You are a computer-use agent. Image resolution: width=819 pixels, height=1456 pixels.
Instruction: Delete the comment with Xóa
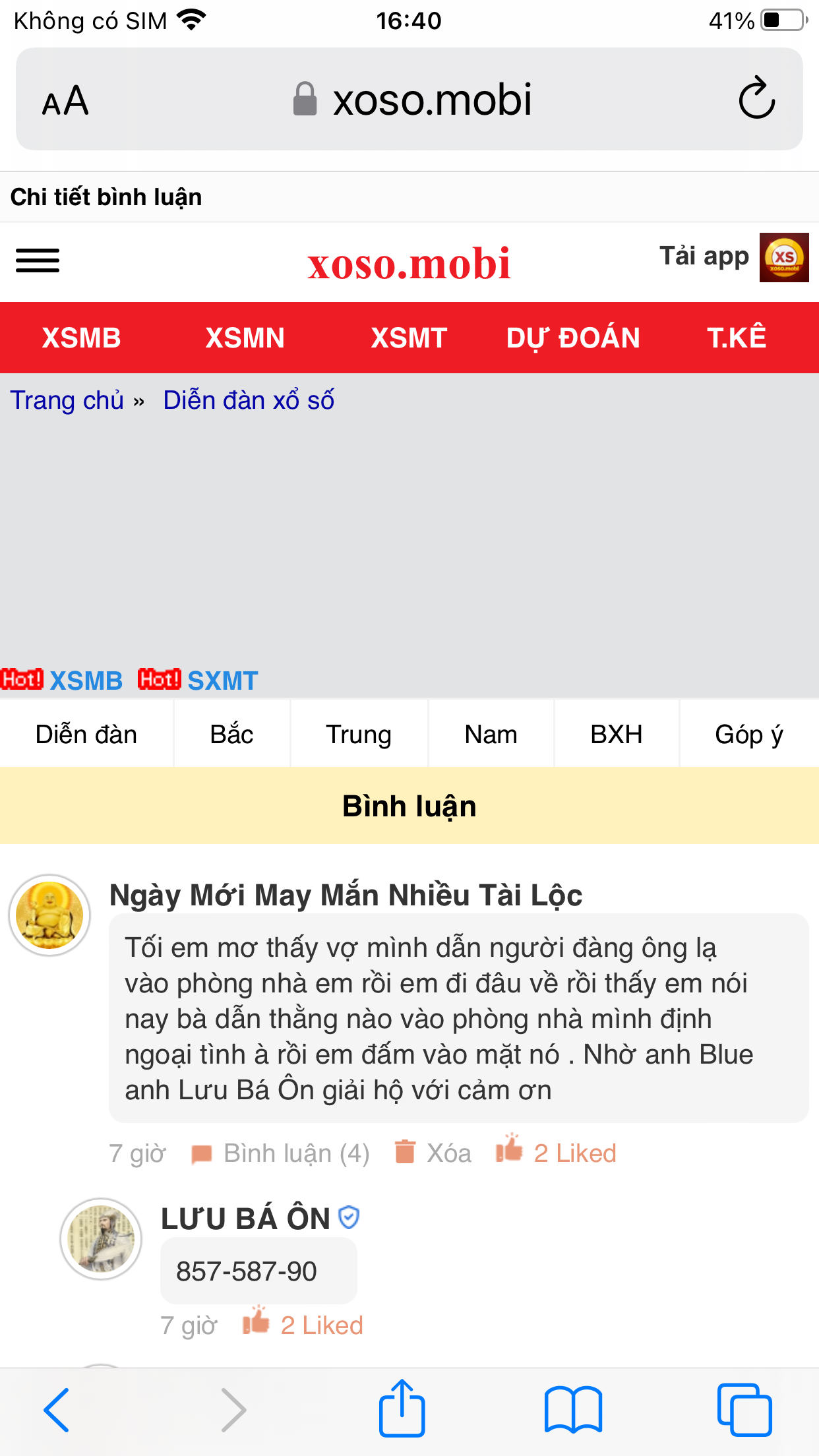pyautogui.click(x=434, y=1153)
